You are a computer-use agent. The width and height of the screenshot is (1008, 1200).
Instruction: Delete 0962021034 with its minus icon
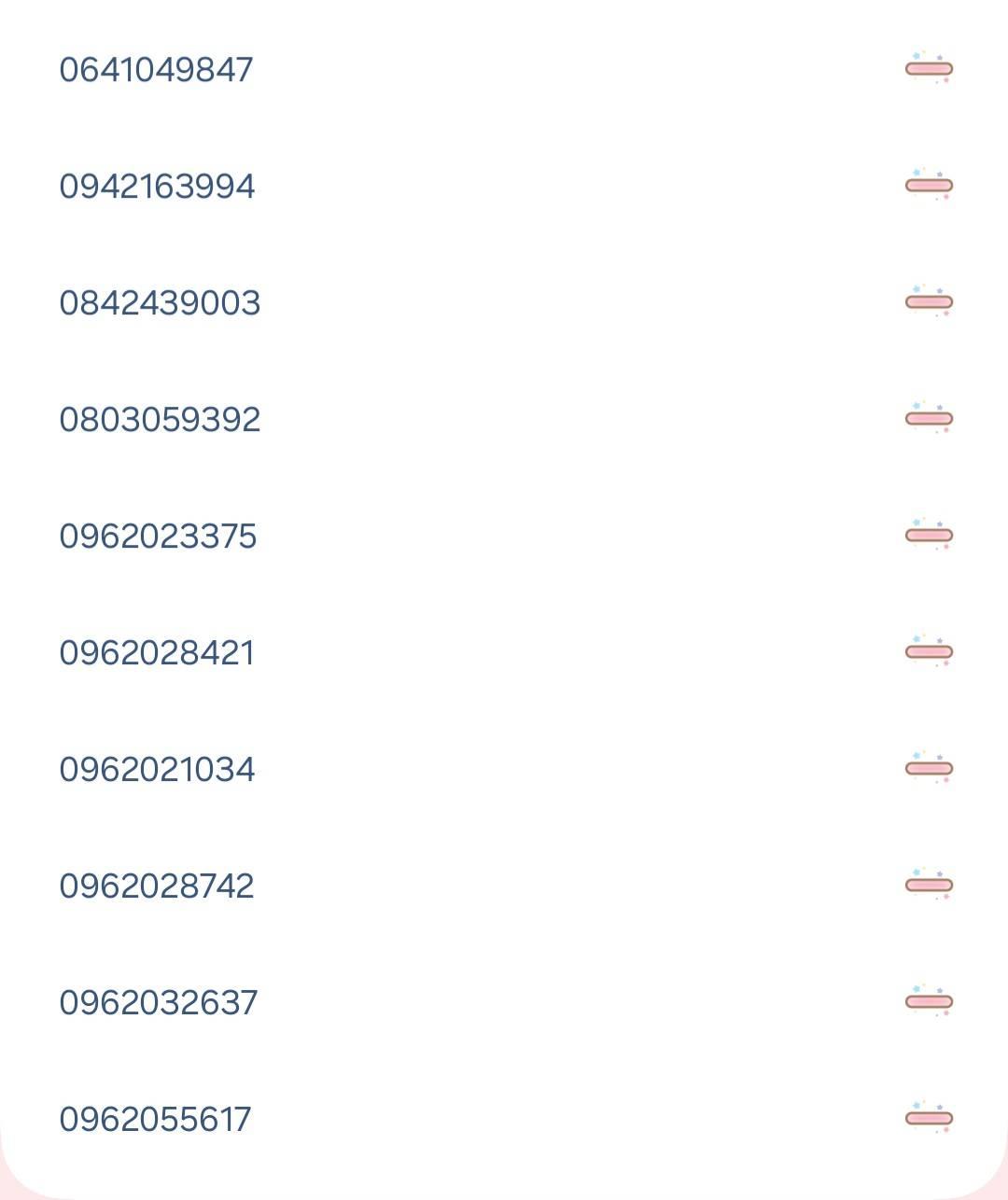(929, 768)
